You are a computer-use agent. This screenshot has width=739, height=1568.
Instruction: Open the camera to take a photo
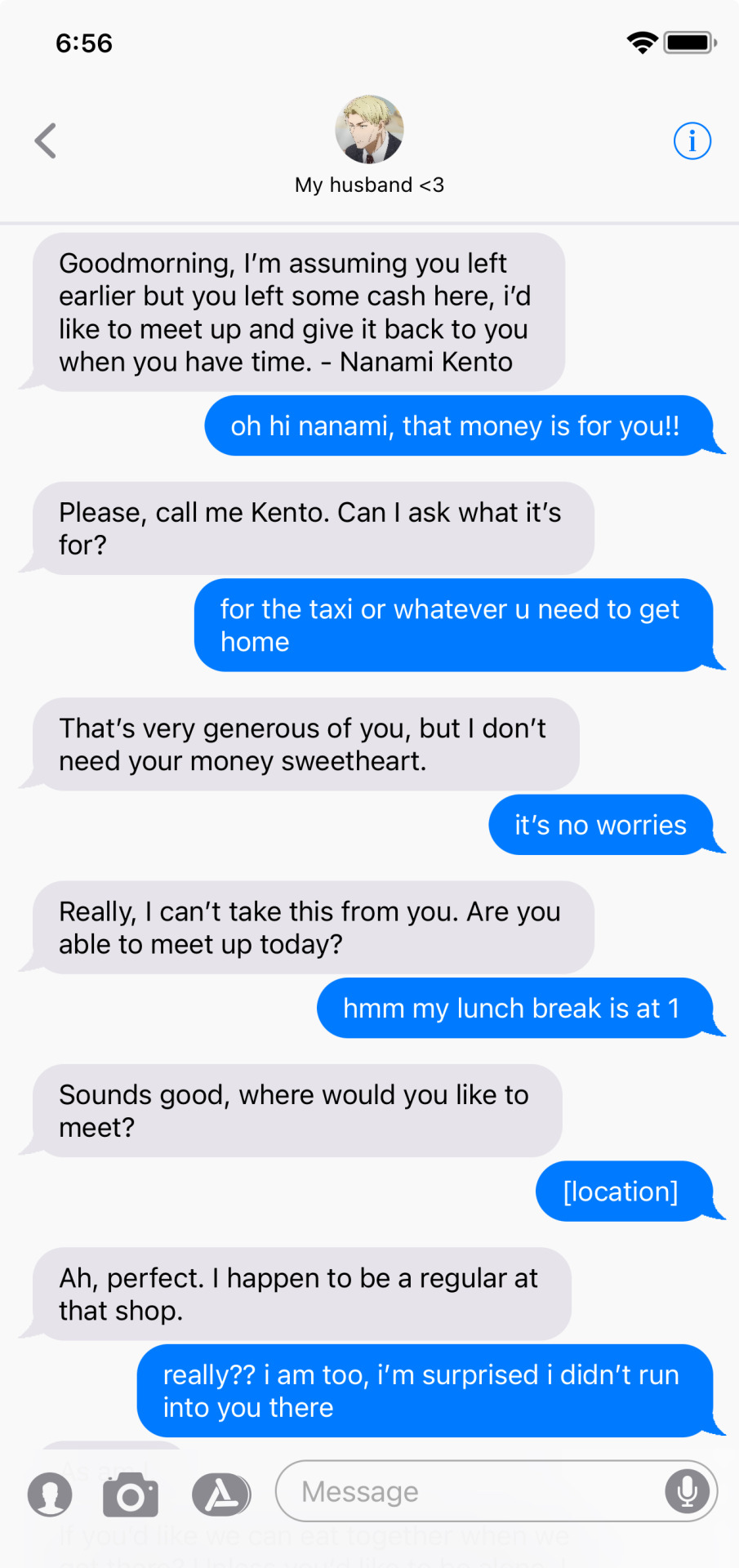click(x=131, y=1494)
